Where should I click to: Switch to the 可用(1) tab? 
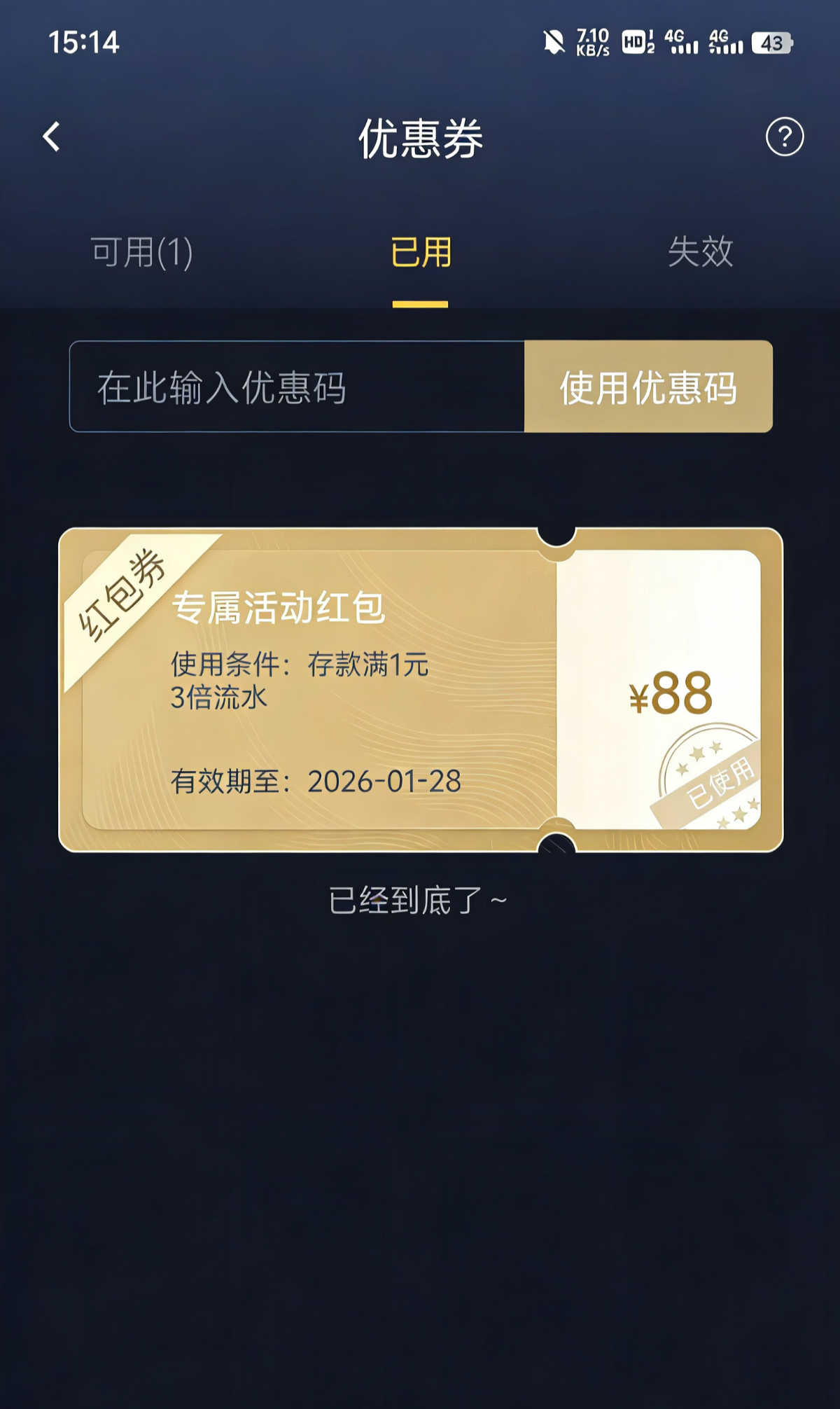pos(141,252)
